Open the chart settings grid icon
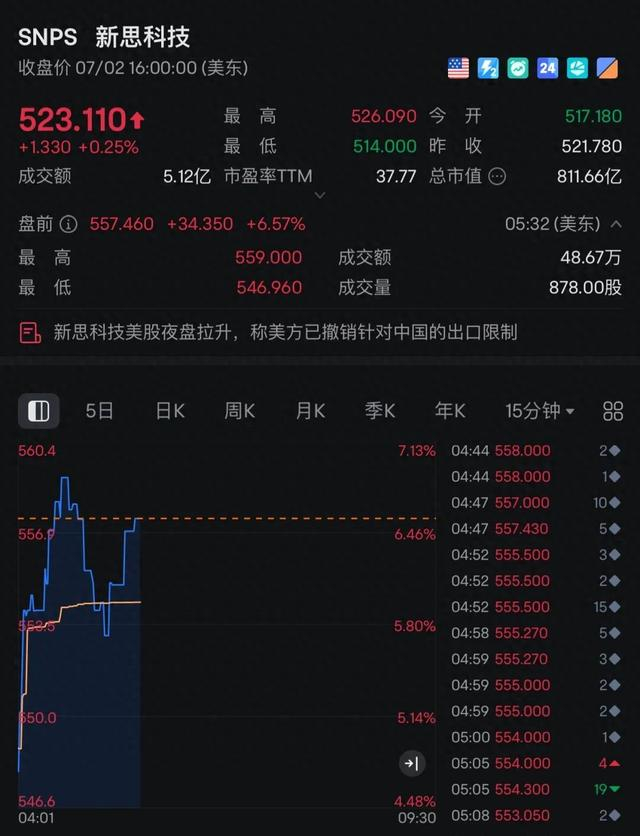Viewport: 640px width, 836px height. click(x=612, y=411)
